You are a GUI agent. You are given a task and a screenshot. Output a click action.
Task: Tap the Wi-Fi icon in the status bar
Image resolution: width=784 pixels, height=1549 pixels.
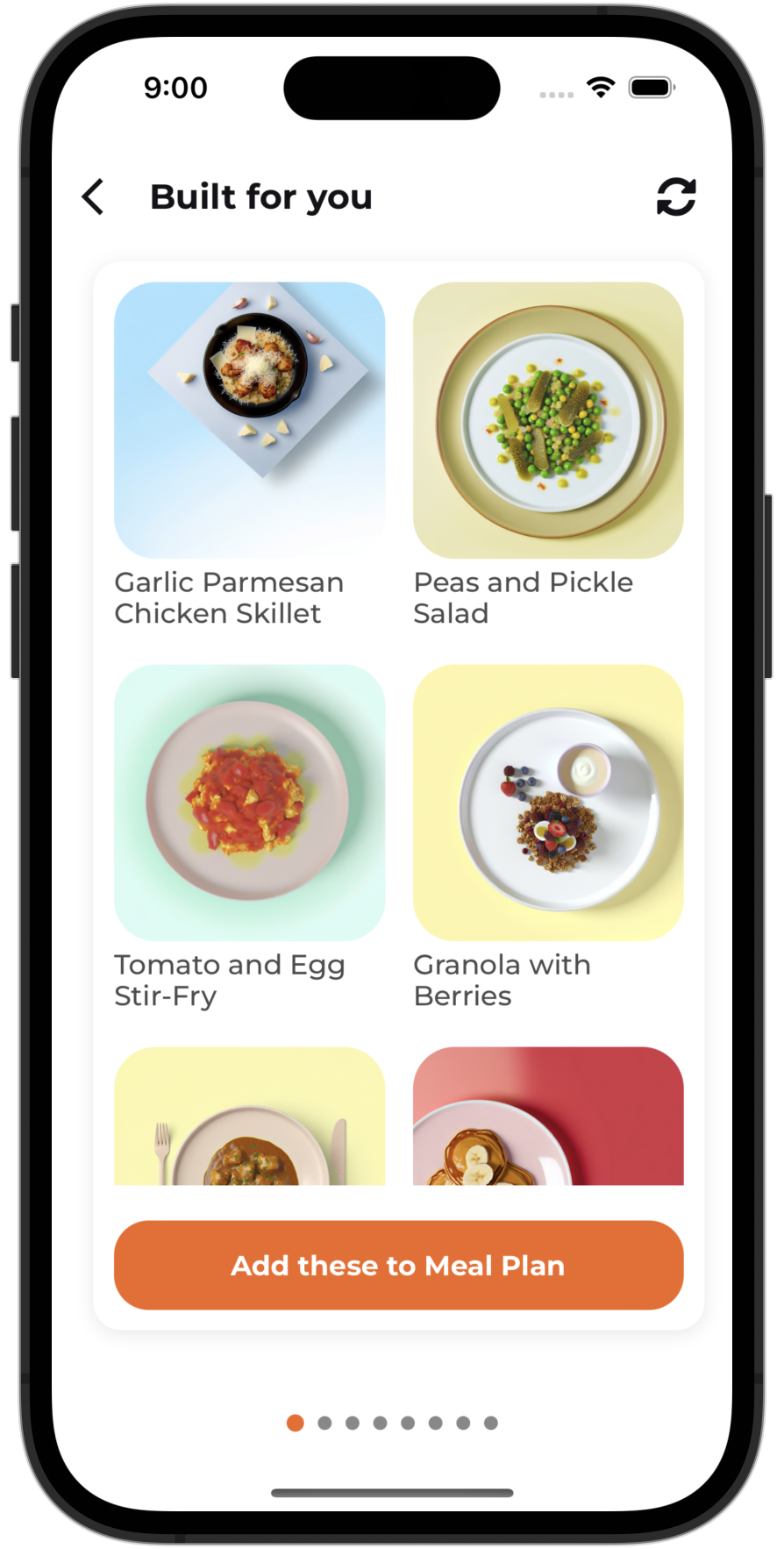pos(599,87)
